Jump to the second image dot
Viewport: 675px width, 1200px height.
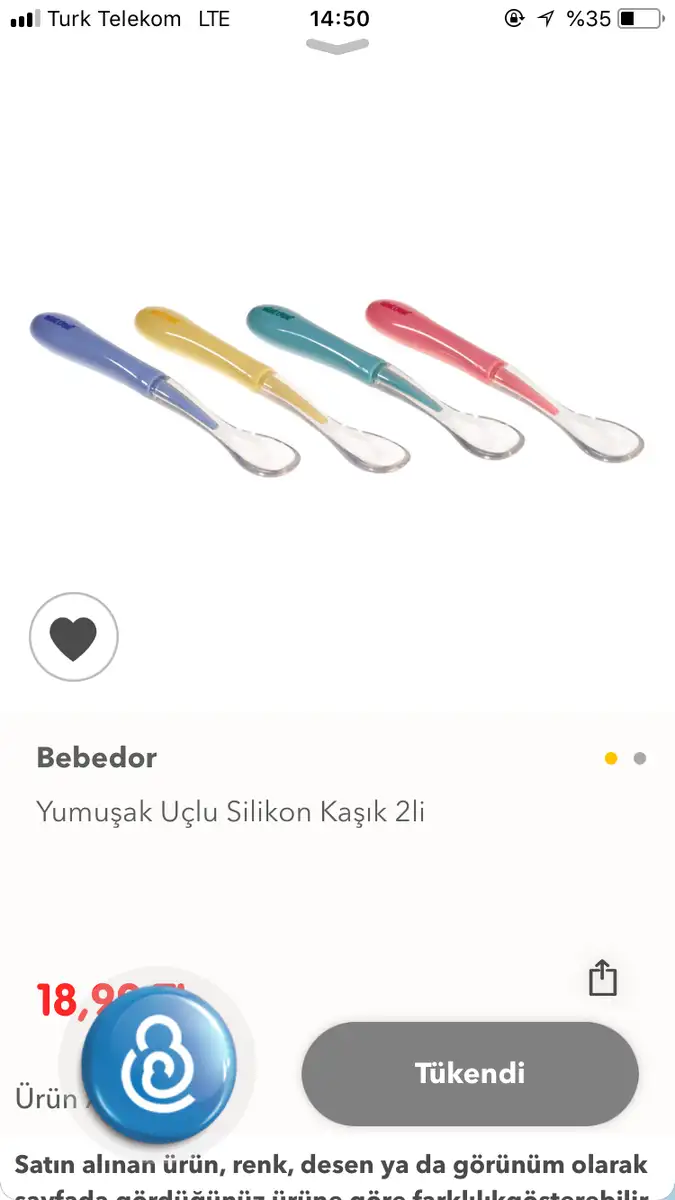tap(640, 758)
